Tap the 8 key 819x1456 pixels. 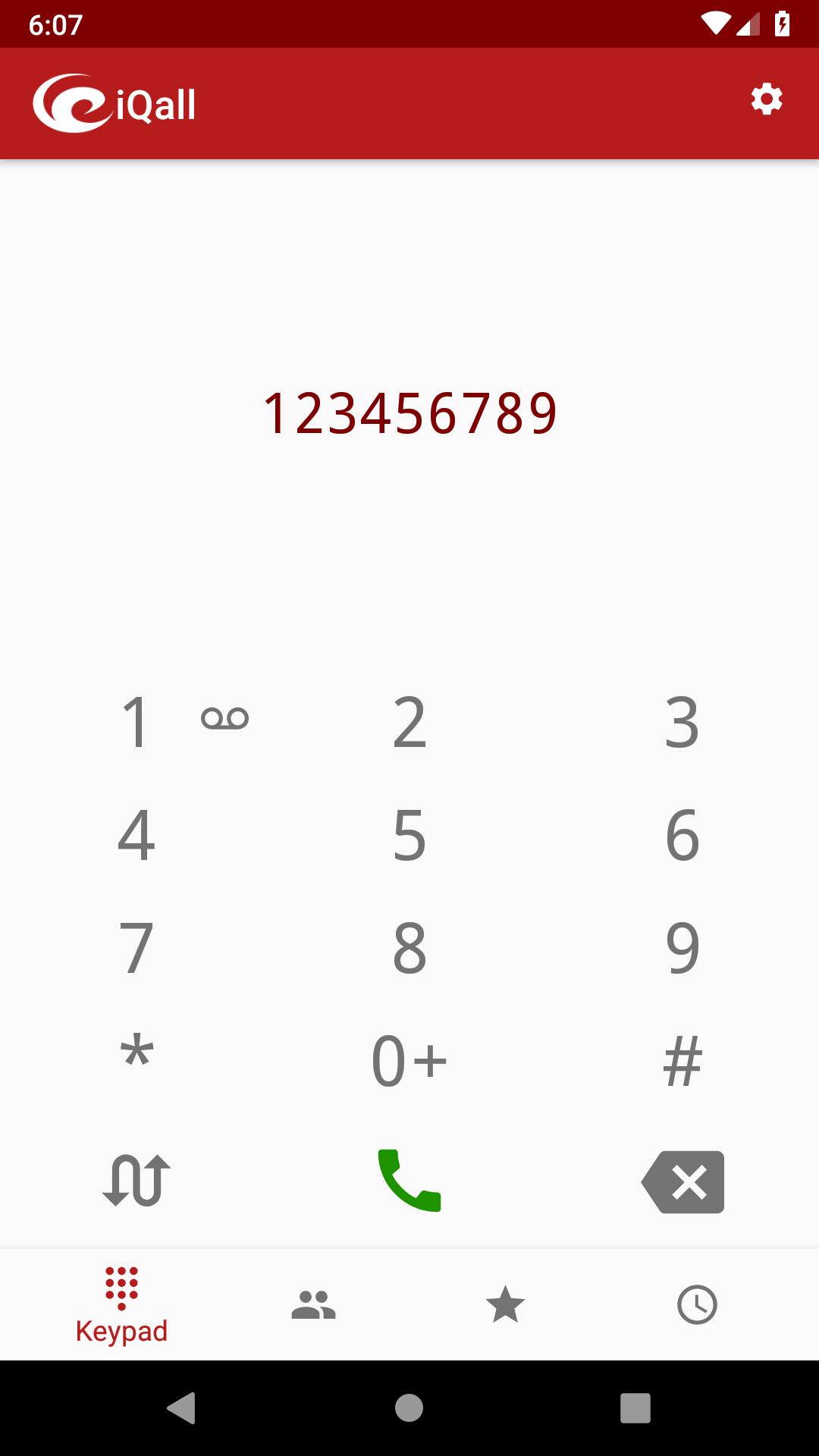(x=409, y=948)
